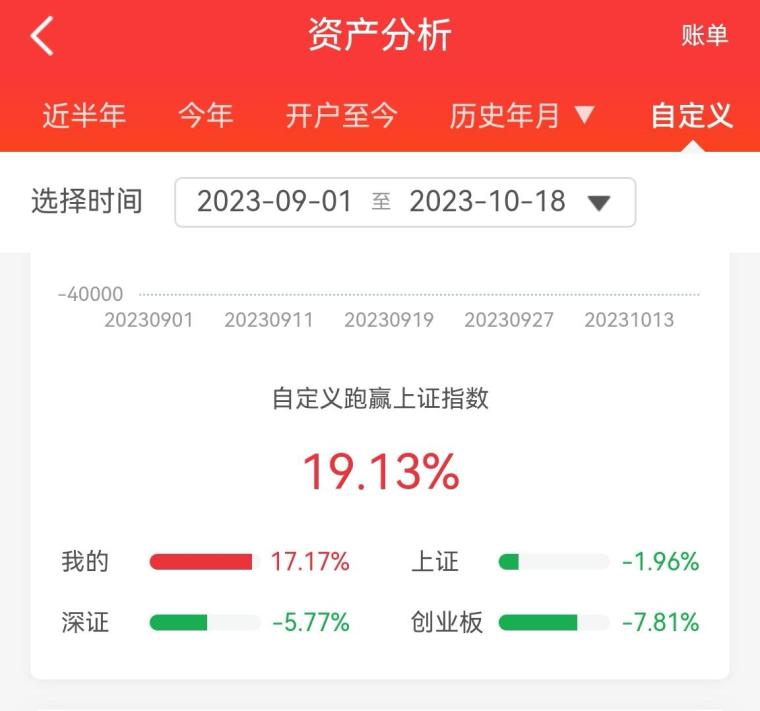Select the 开户至今 tab
Viewport: 760px width, 711px height.
[341, 116]
